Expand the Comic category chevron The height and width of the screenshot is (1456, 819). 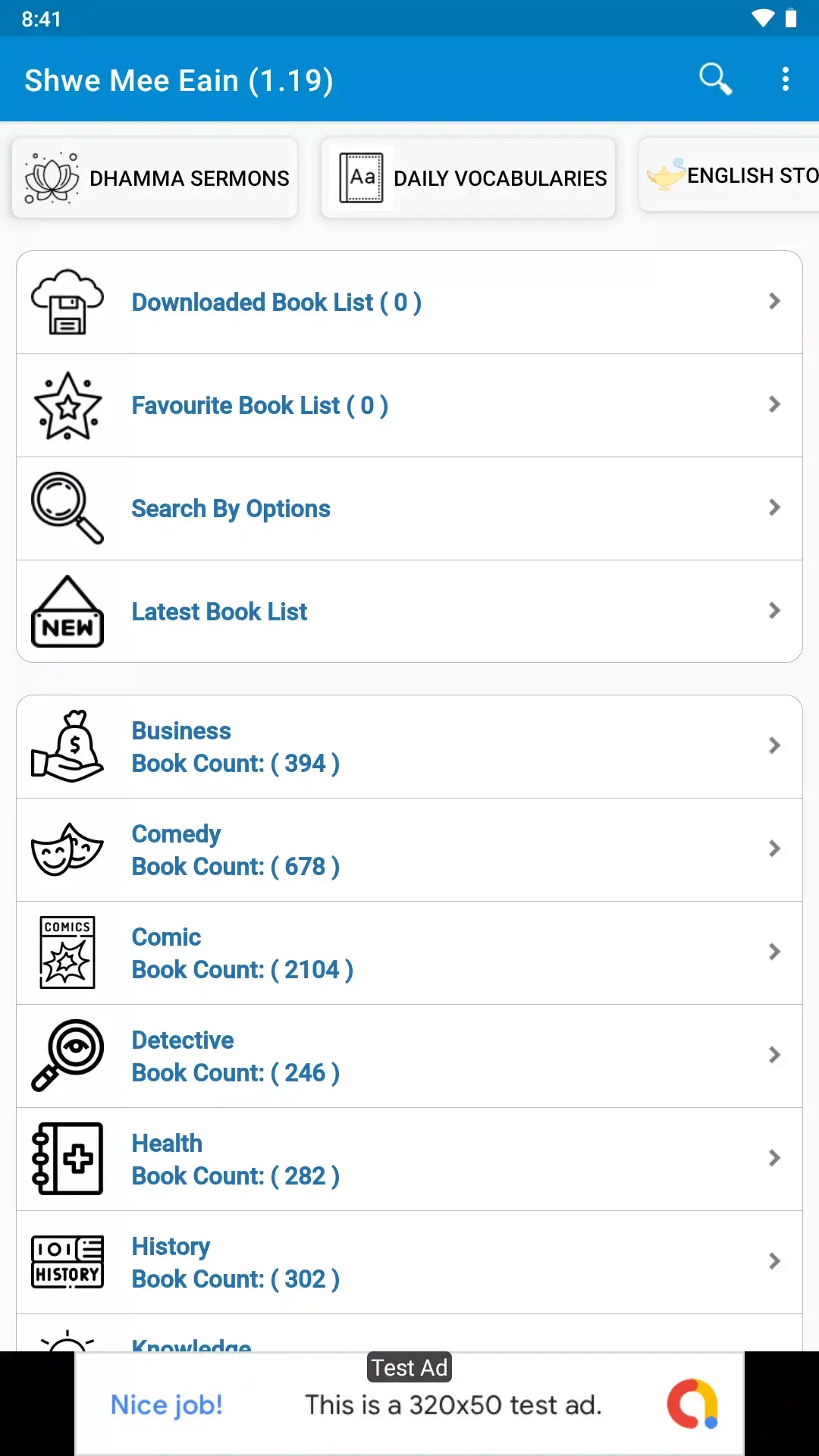[774, 952]
